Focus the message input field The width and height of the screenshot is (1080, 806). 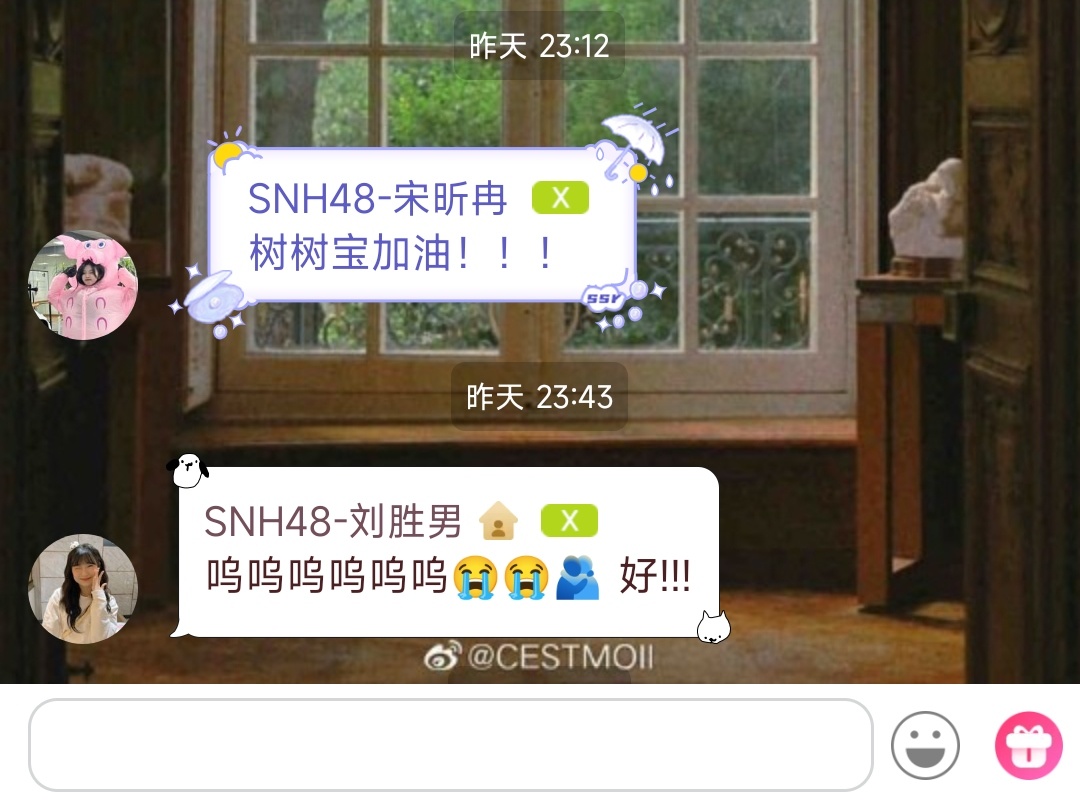point(450,745)
